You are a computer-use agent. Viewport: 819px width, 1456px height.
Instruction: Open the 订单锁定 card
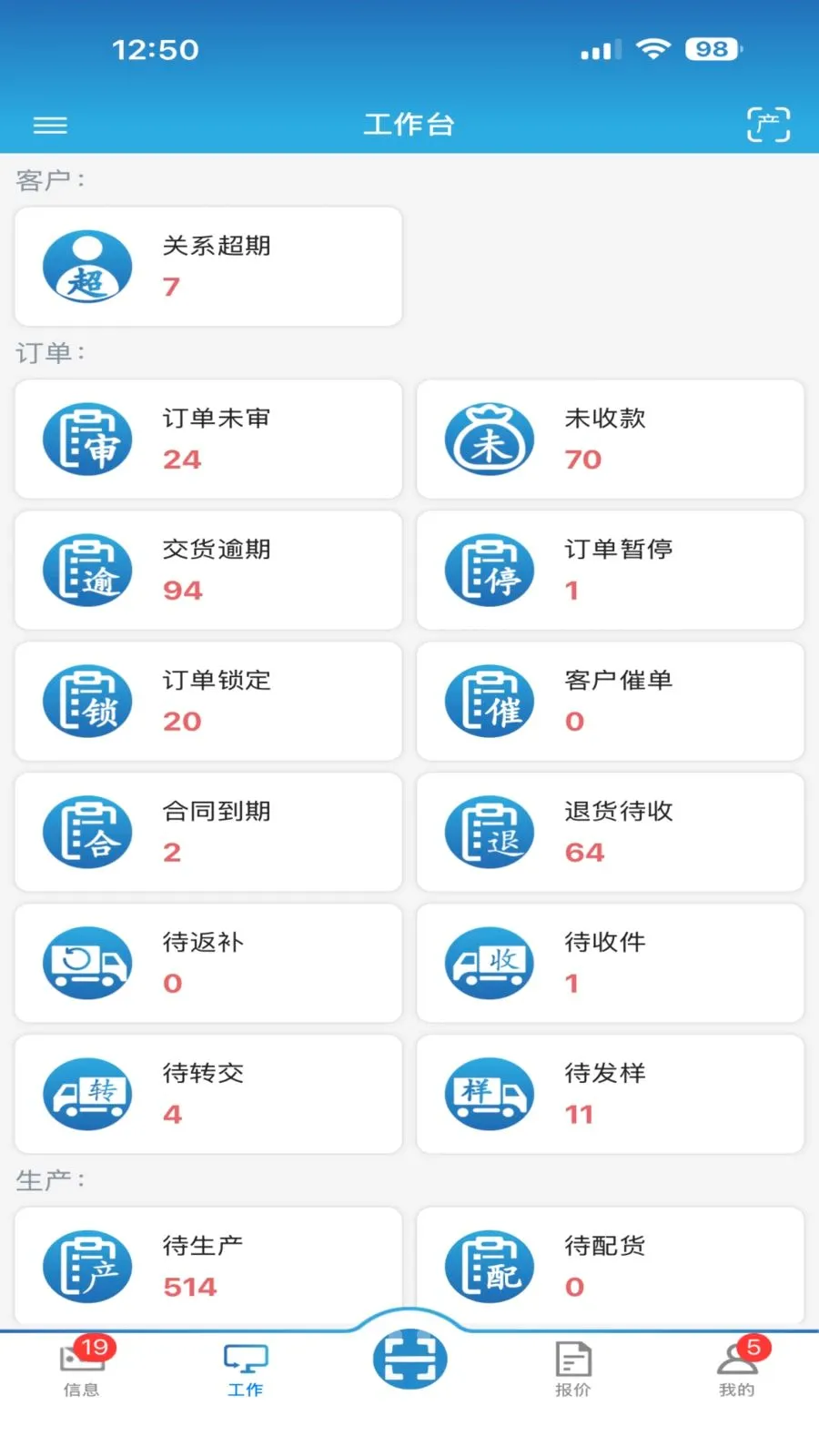(208, 702)
